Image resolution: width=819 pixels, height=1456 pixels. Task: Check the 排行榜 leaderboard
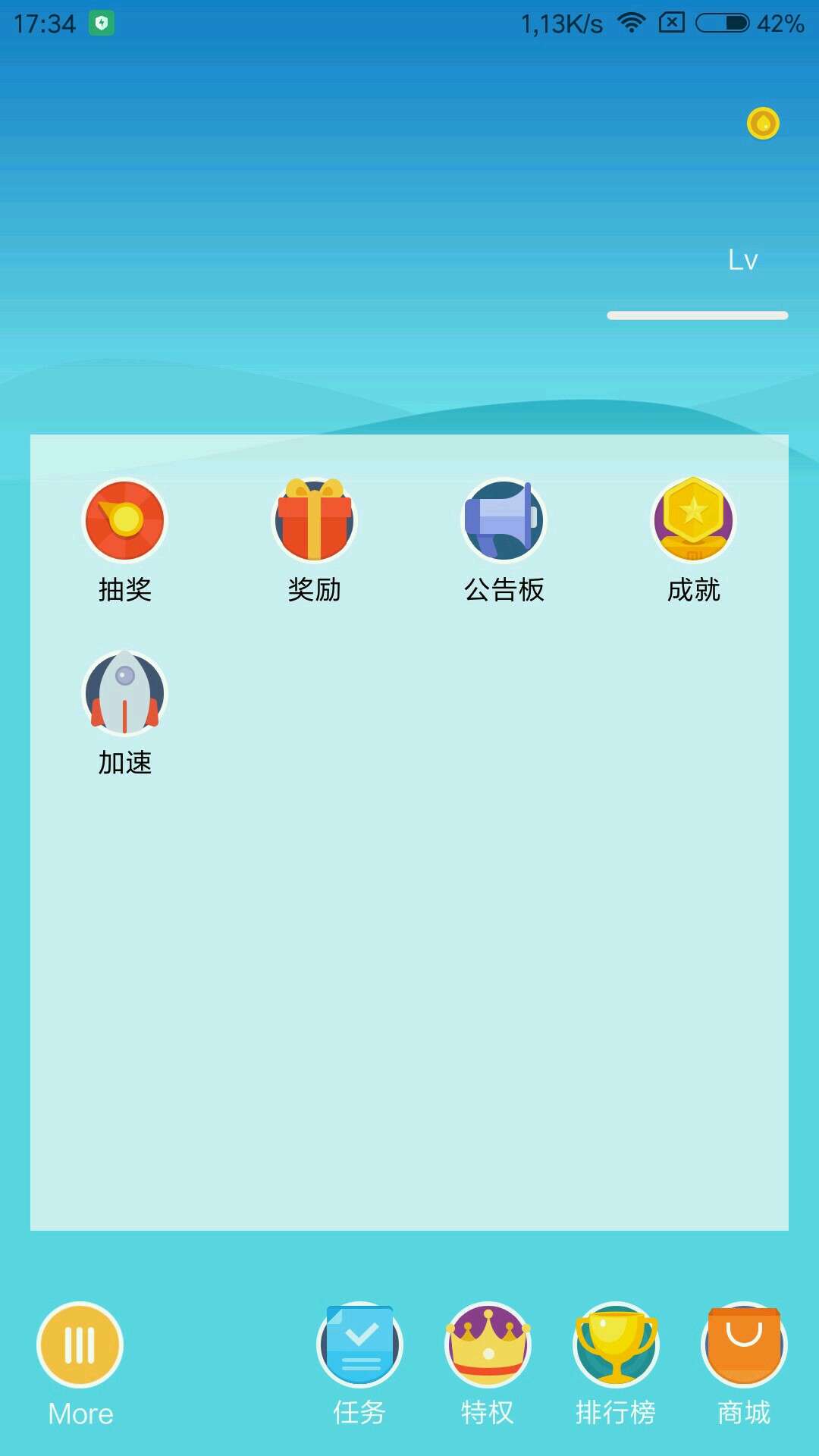click(x=616, y=1345)
